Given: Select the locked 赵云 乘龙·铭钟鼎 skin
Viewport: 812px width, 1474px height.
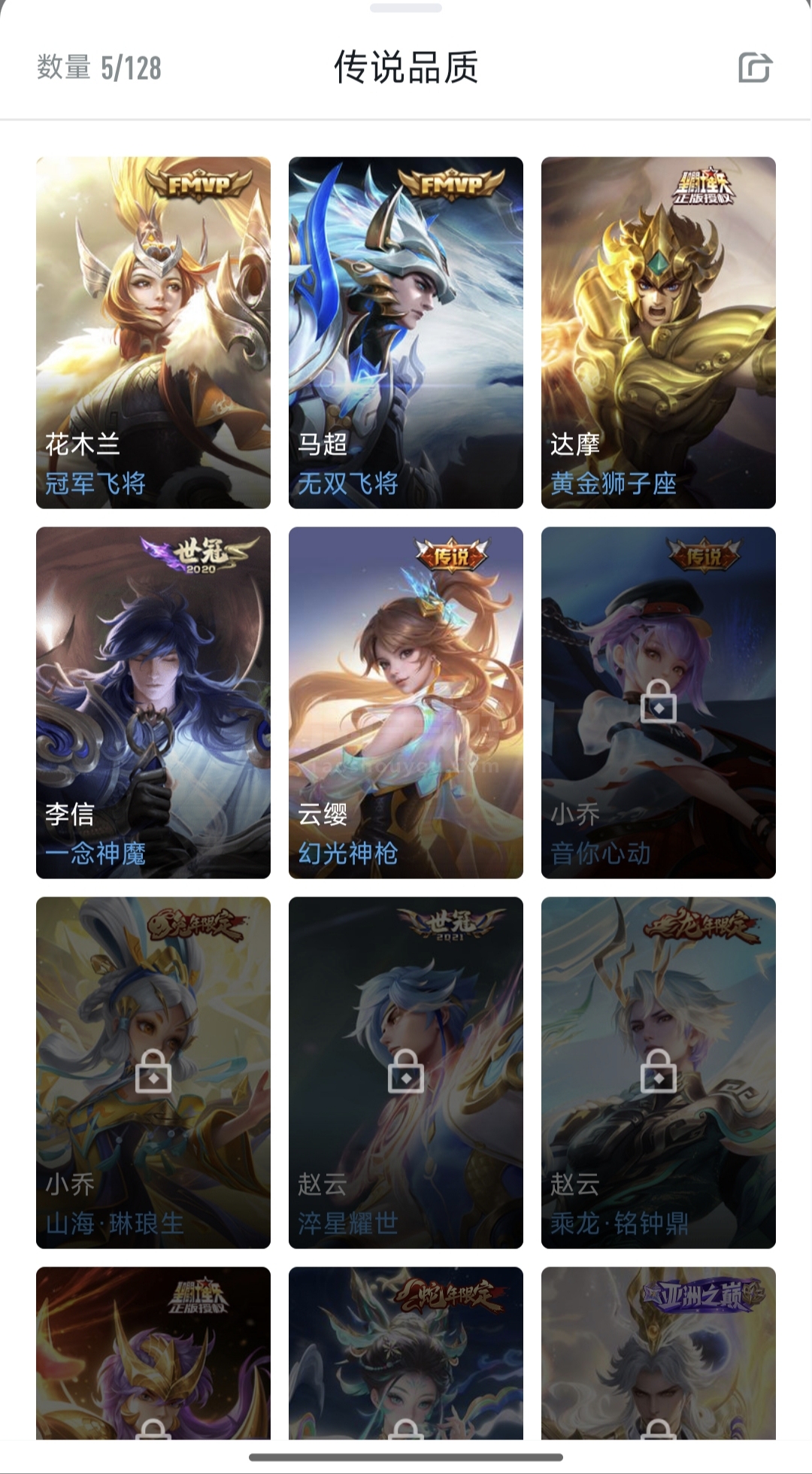Looking at the screenshot, I should pos(659,1072).
